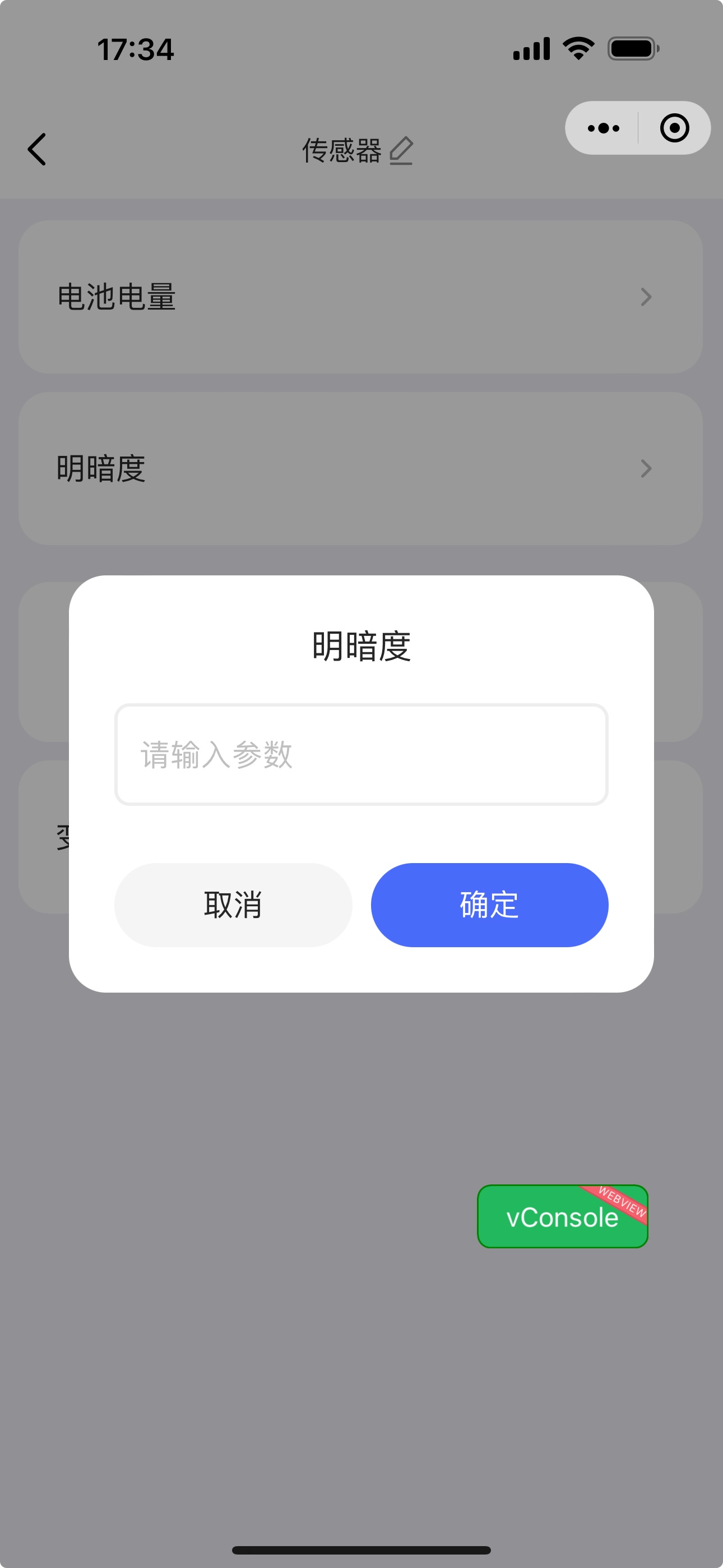Edit the 传感器 title with the pencil icon
The width and height of the screenshot is (723, 1568).
point(401,150)
